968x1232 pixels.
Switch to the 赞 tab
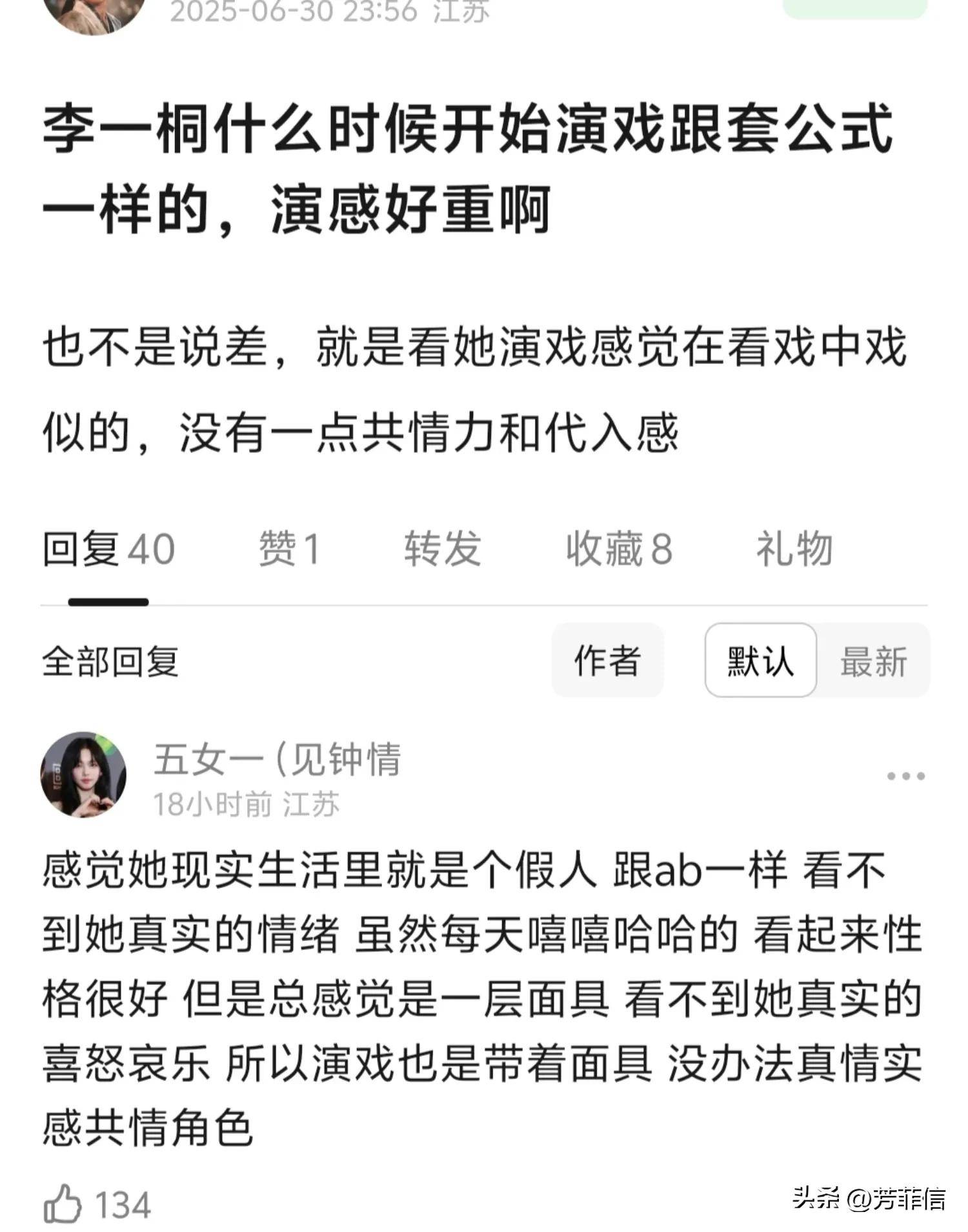point(289,549)
